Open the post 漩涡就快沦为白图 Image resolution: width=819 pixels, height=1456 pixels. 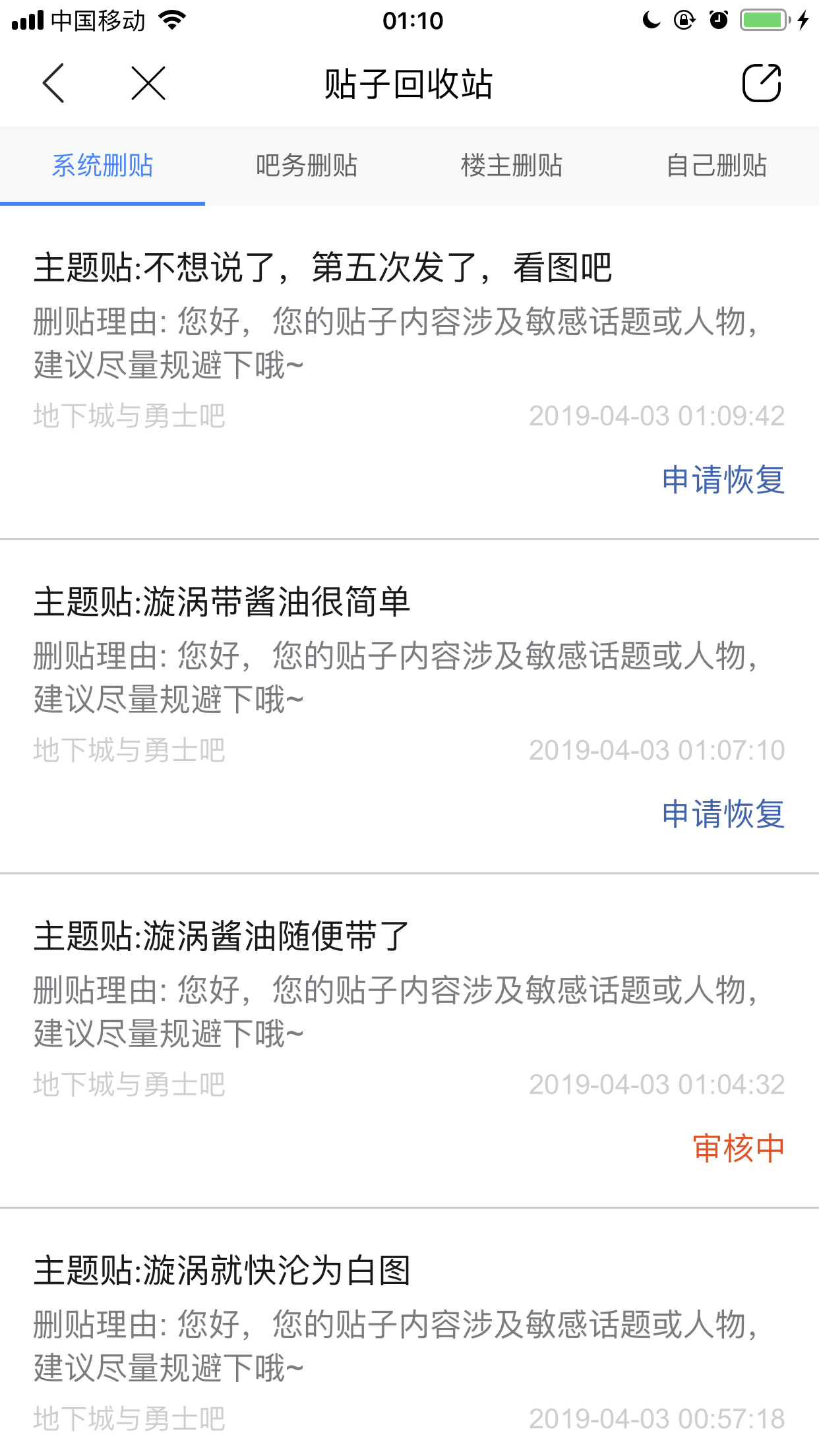(x=222, y=1271)
